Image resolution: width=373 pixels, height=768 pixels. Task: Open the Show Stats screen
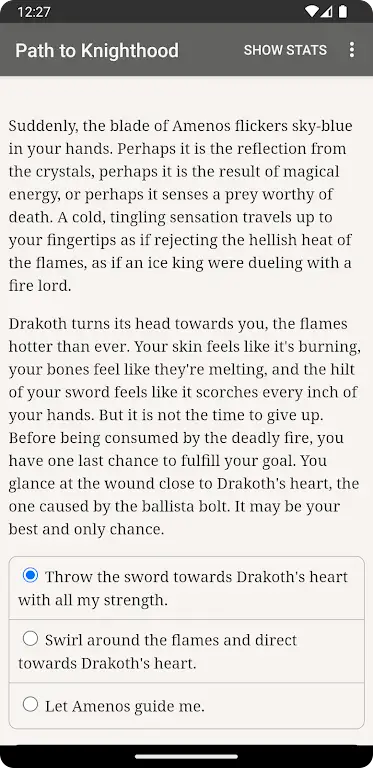click(x=285, y=50)
